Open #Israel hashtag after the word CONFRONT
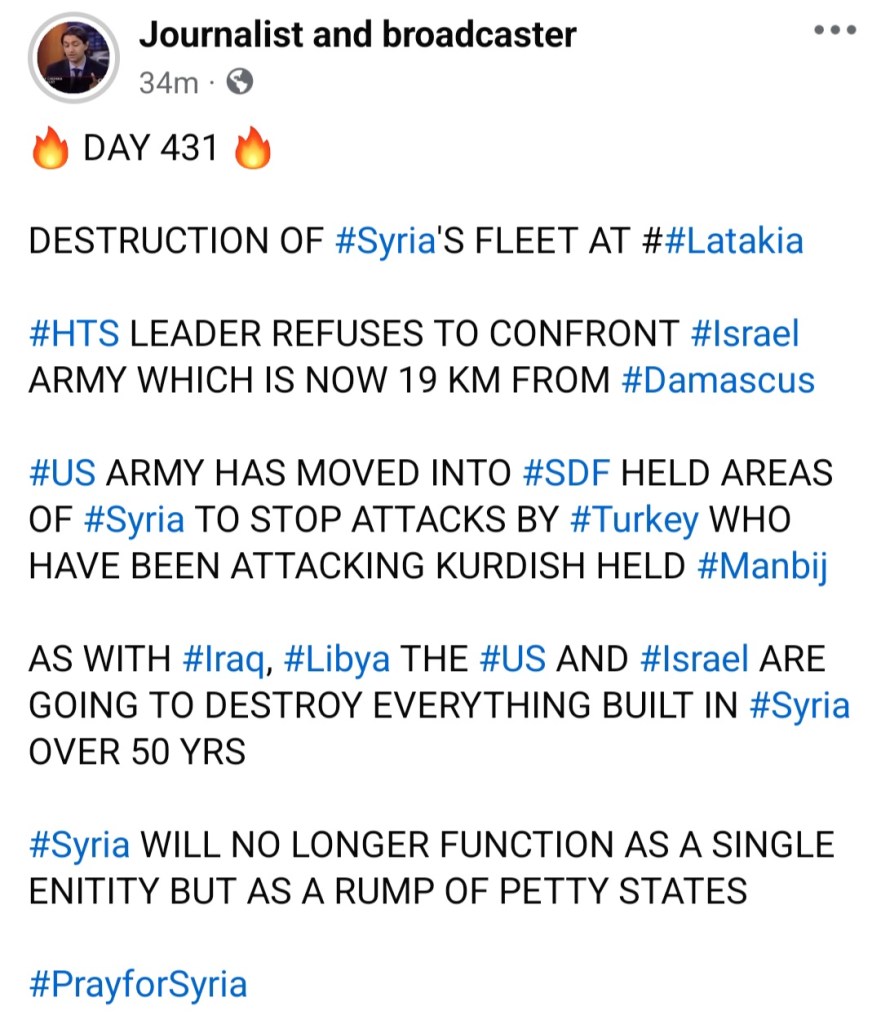 (745, 334)
